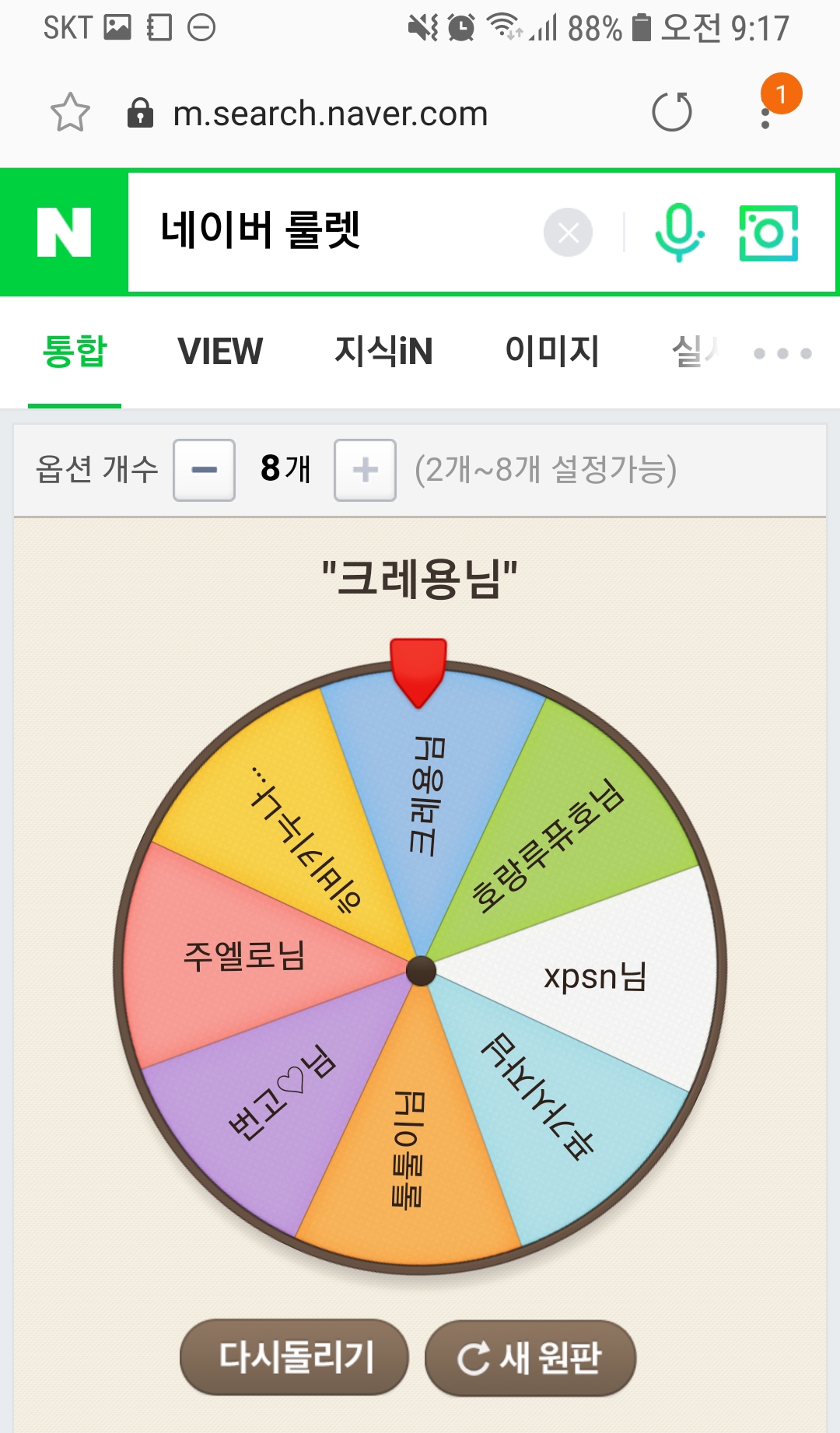Decrease the option count with minus

pyautogui.click(x=204, y=470)
